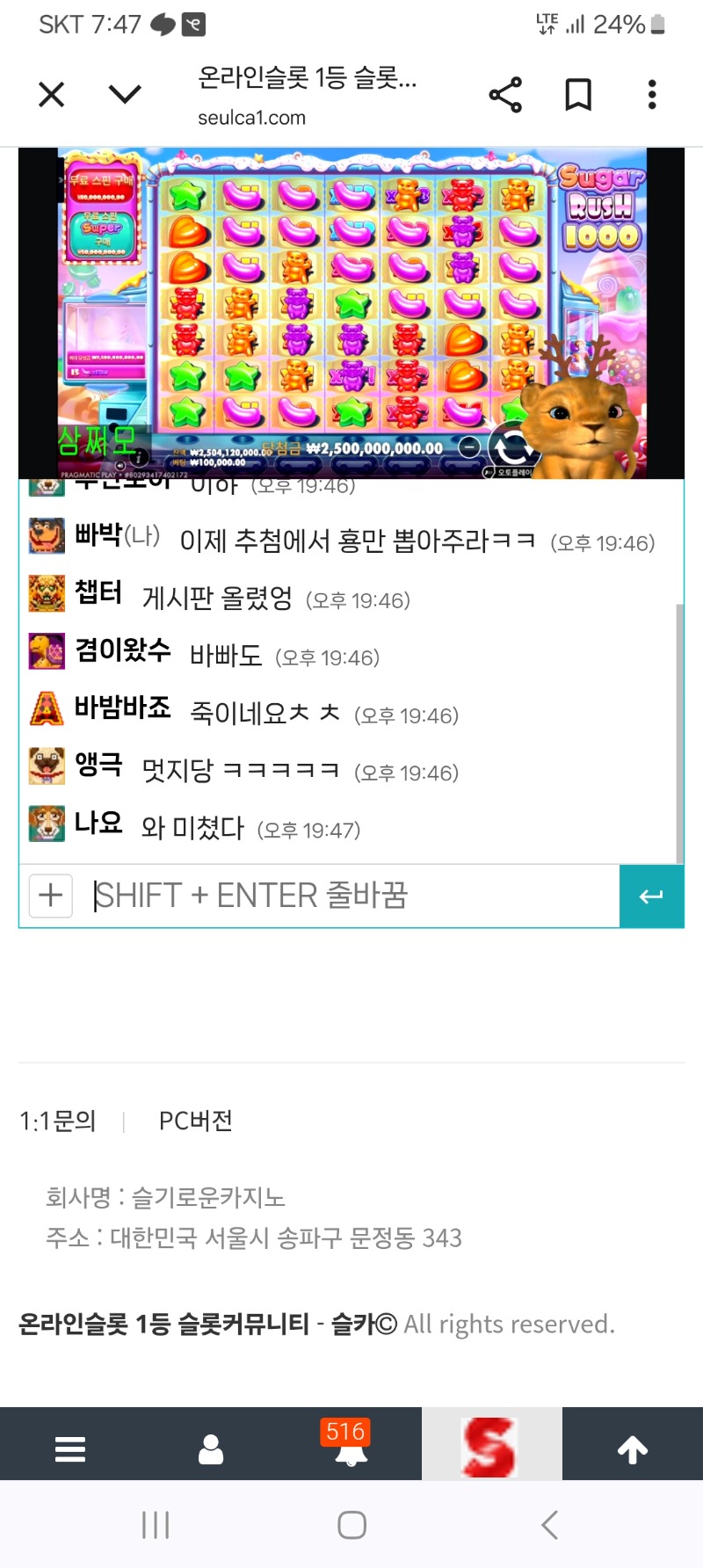
Task: Close the browser tab with X
Action: pos(52,94)
